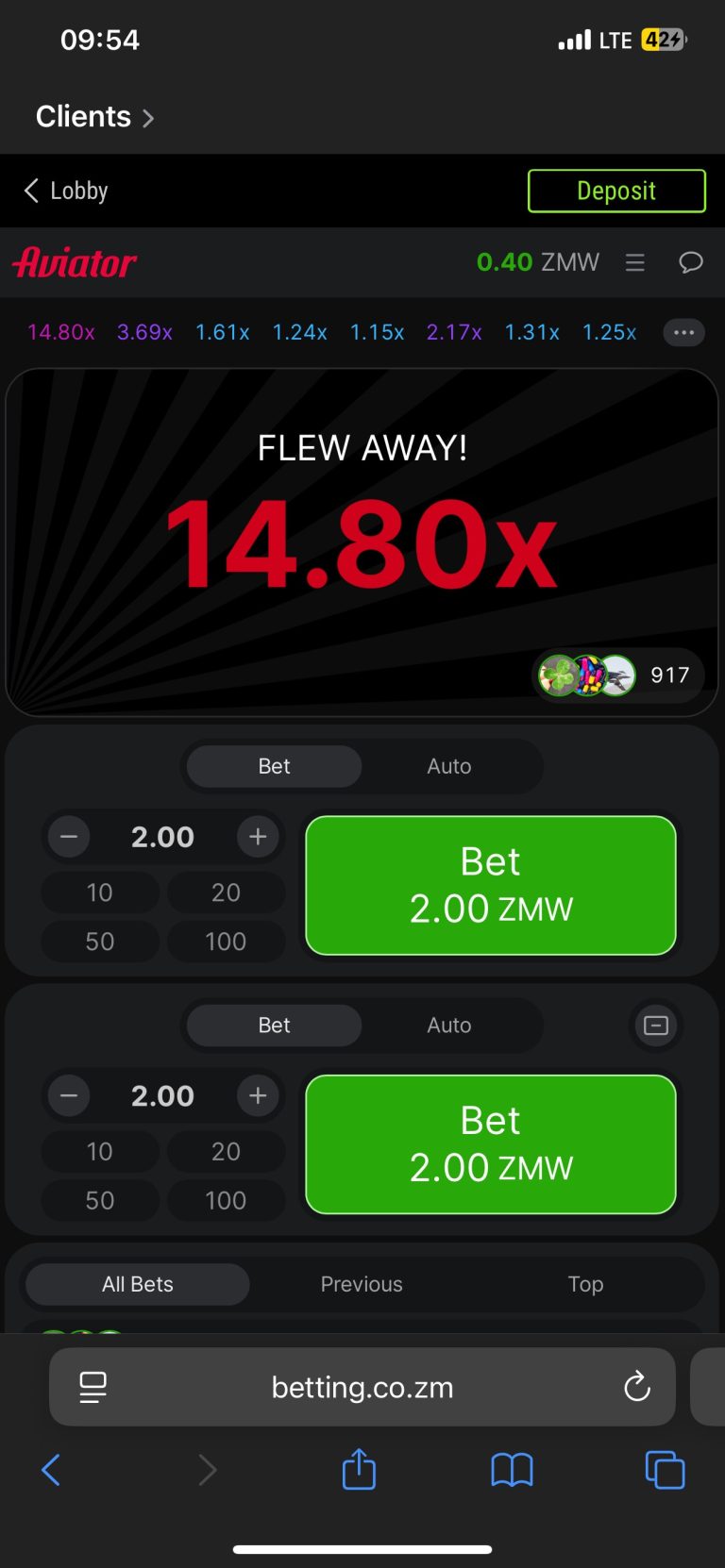
Task: Place the first 2.00 ZMW bet
Action: 491,885
